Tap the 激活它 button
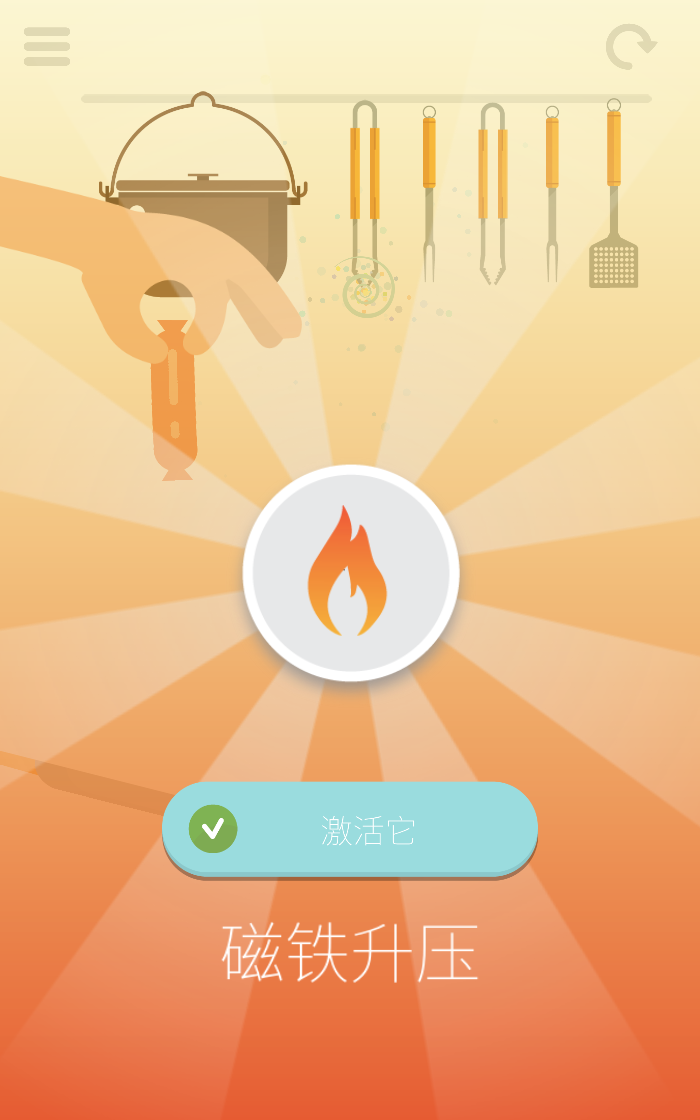The height and width of the screenshot is (1120, 700). click(350, 829)
